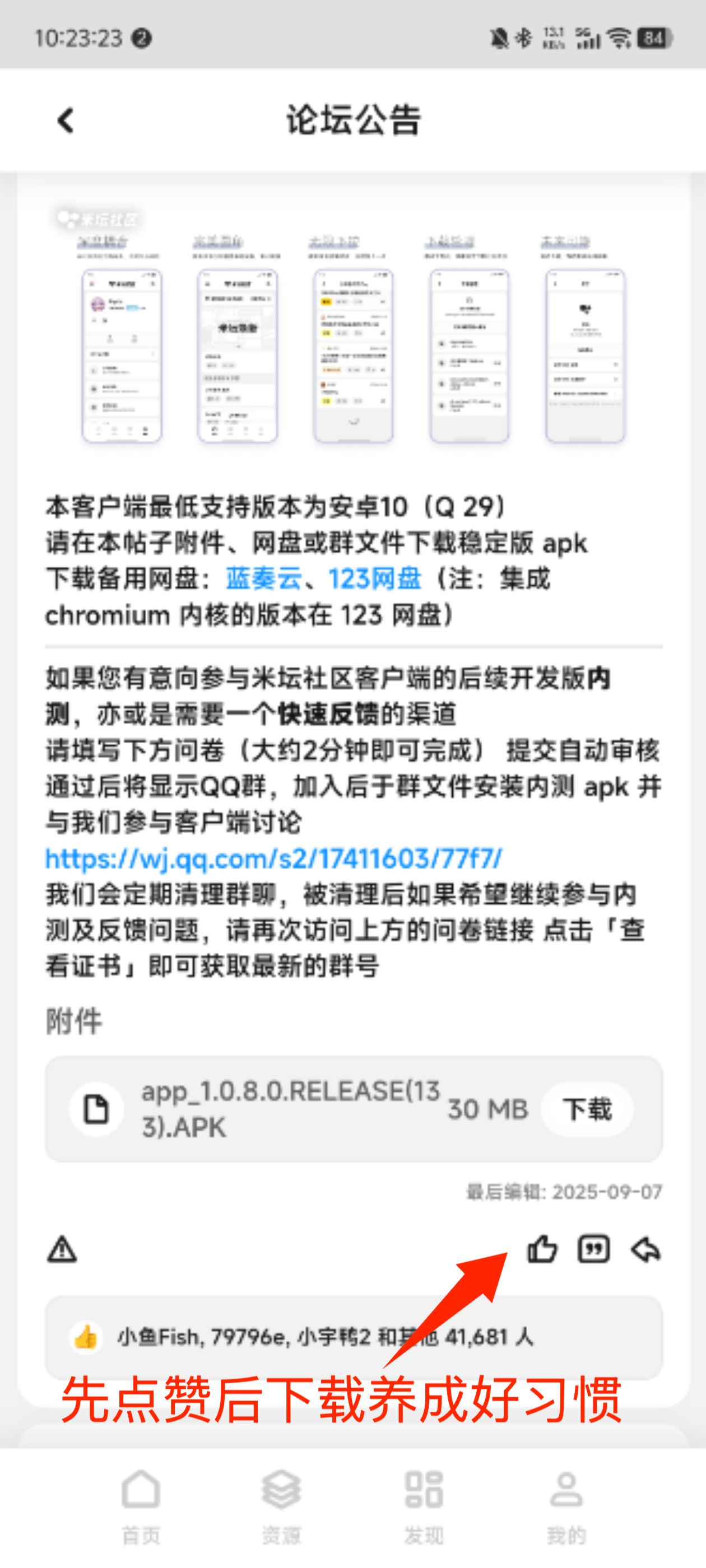View the list of users who liked
The height and width of the screenshot is (1568, 706).
pyautogui.click(x=354, y=1337)
